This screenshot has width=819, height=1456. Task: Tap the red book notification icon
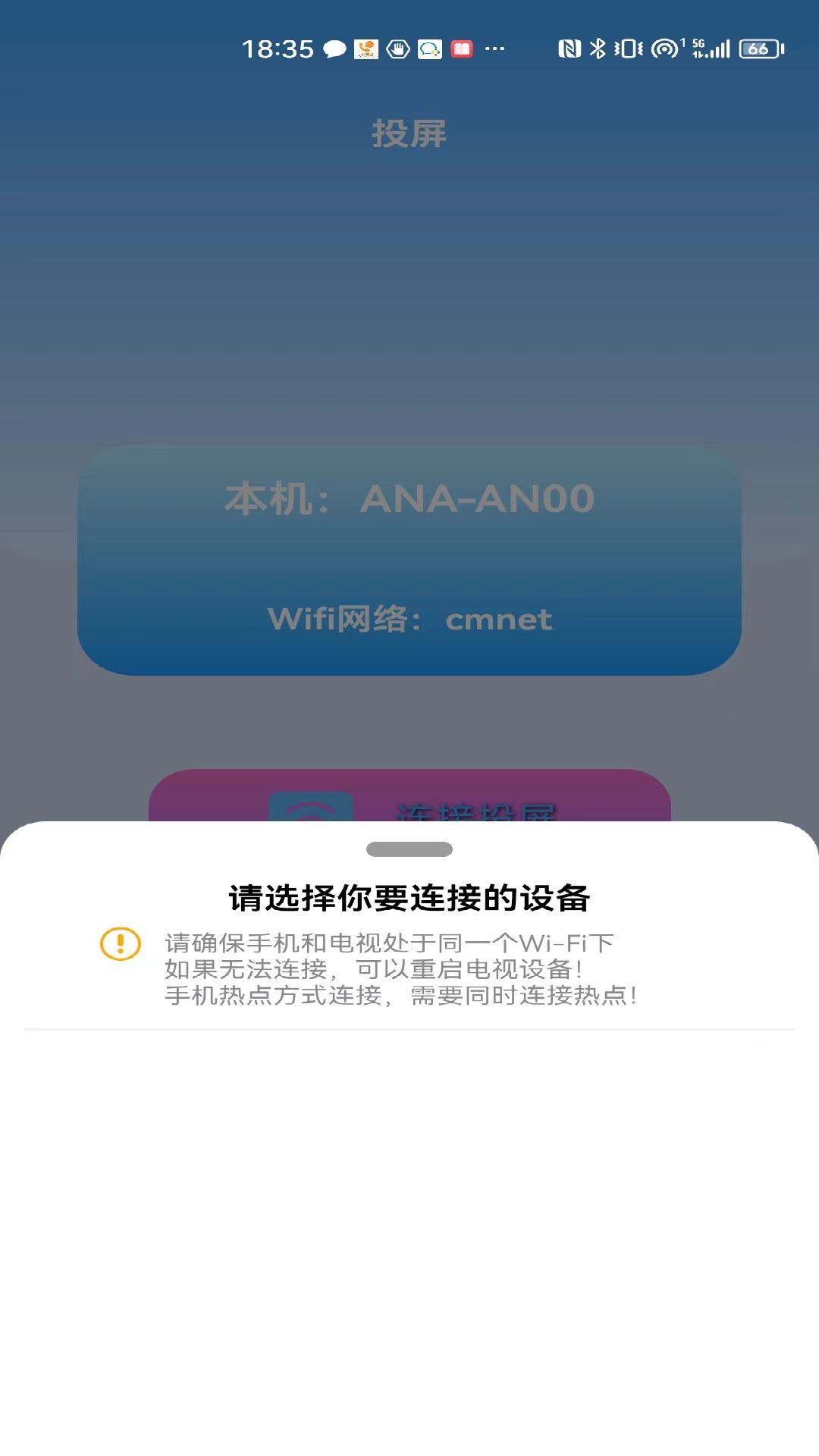pos(460,48)
